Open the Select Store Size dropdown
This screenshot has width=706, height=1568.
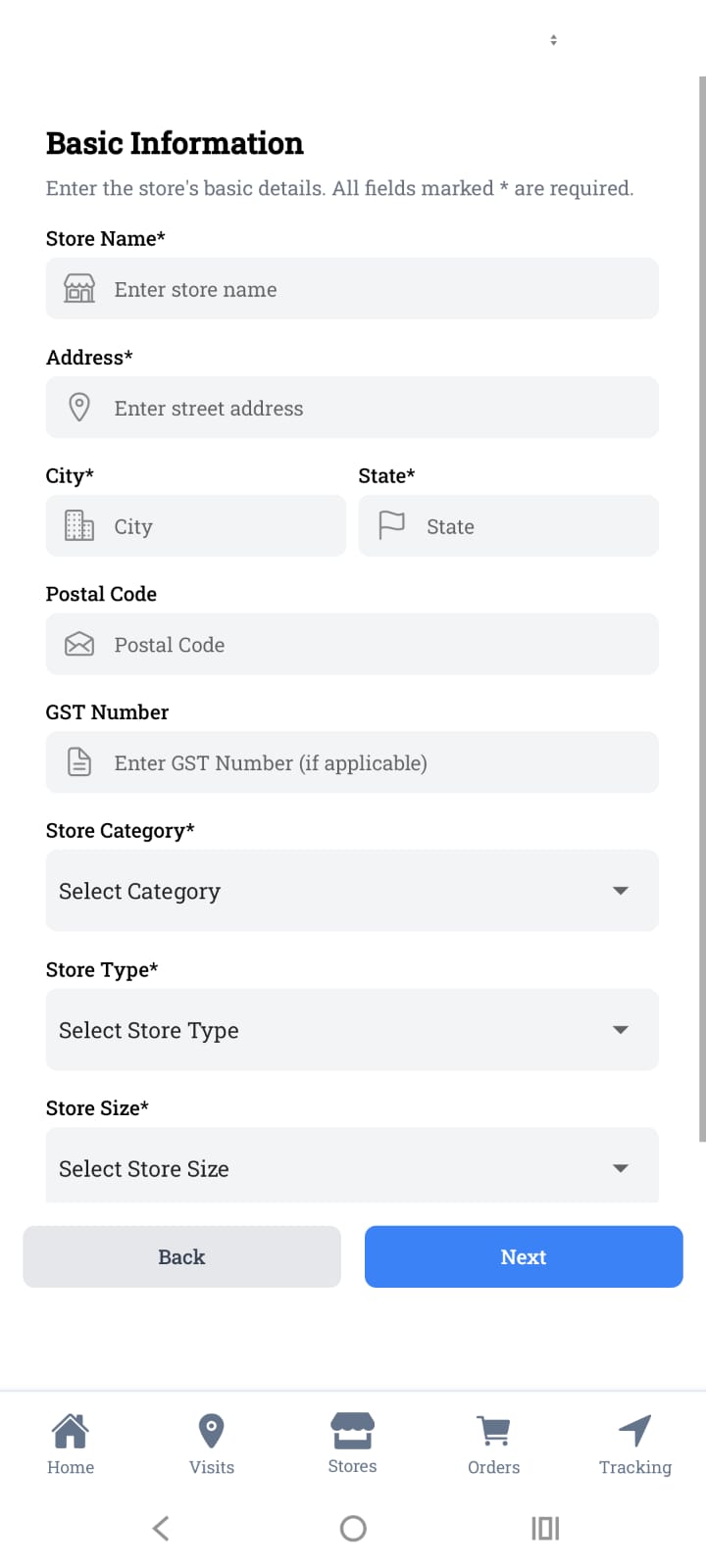click(352, 1167)
